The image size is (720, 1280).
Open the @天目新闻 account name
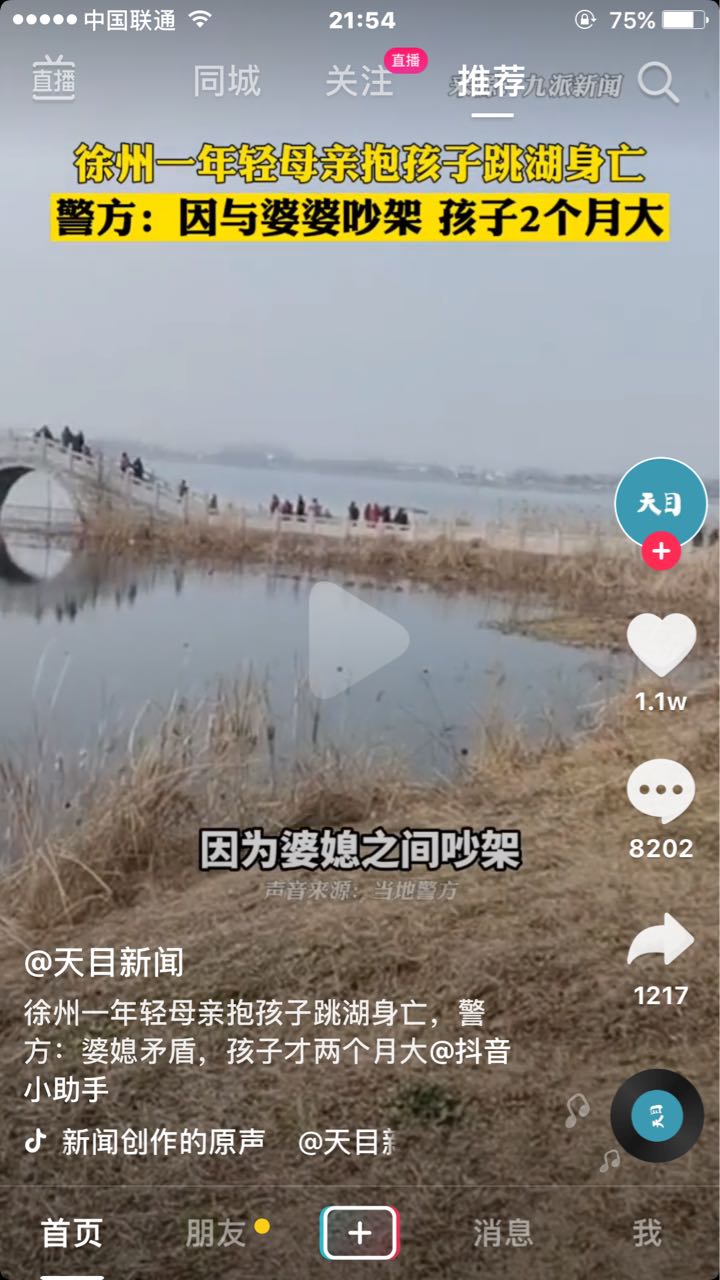pyautogui.click(x=104, y=963)
